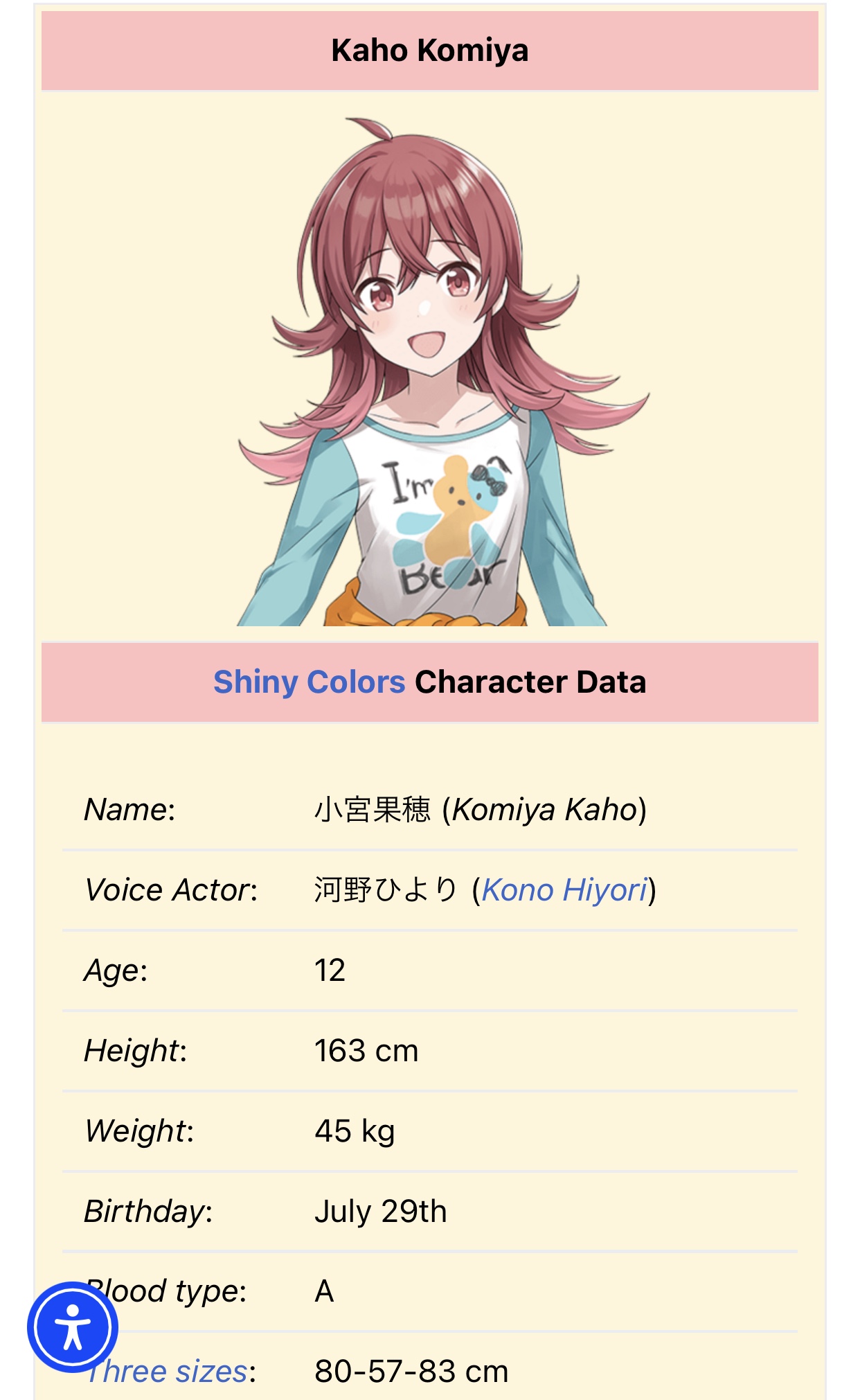
Task: View Kaho Komiya's character image
Action: coord(429,374)
